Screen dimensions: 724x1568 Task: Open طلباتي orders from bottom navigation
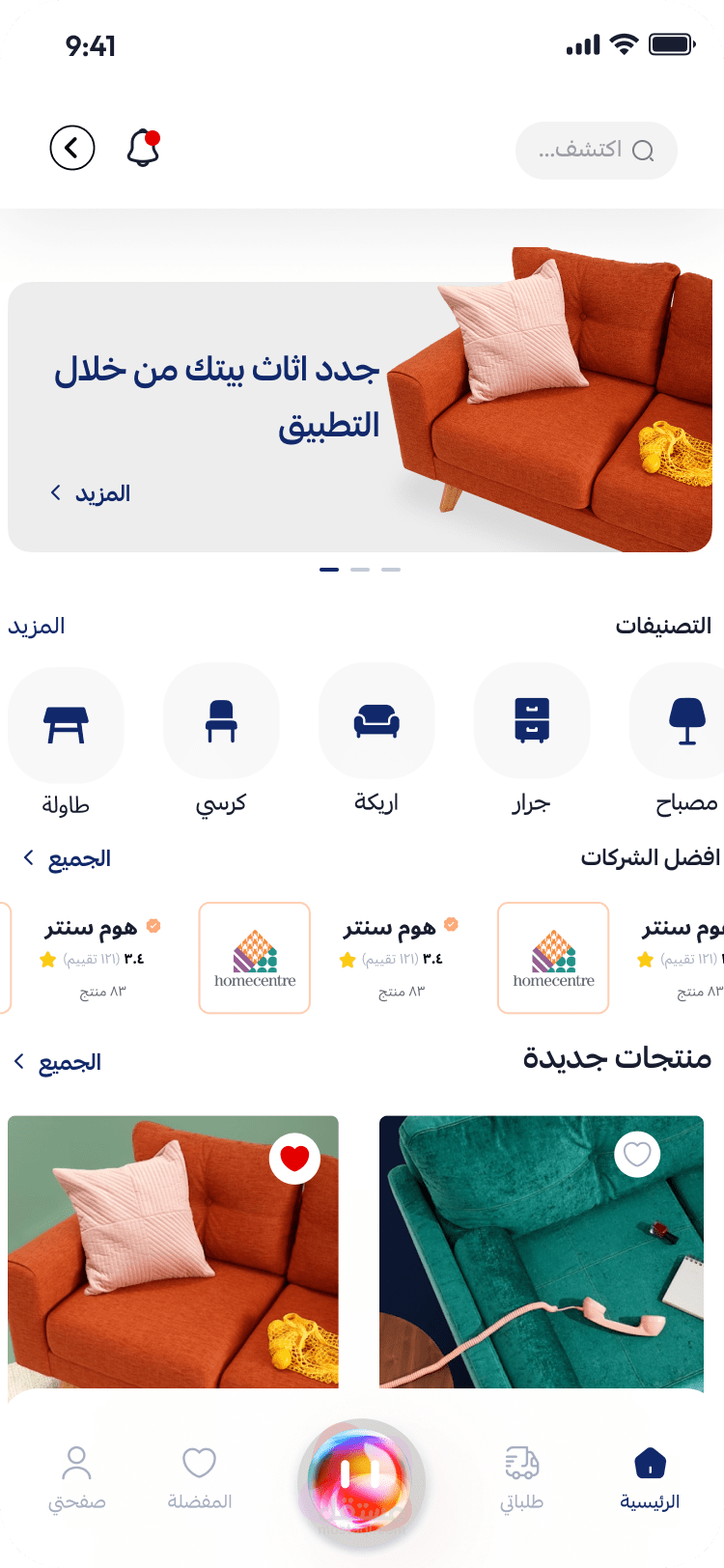pos(522,1468)
